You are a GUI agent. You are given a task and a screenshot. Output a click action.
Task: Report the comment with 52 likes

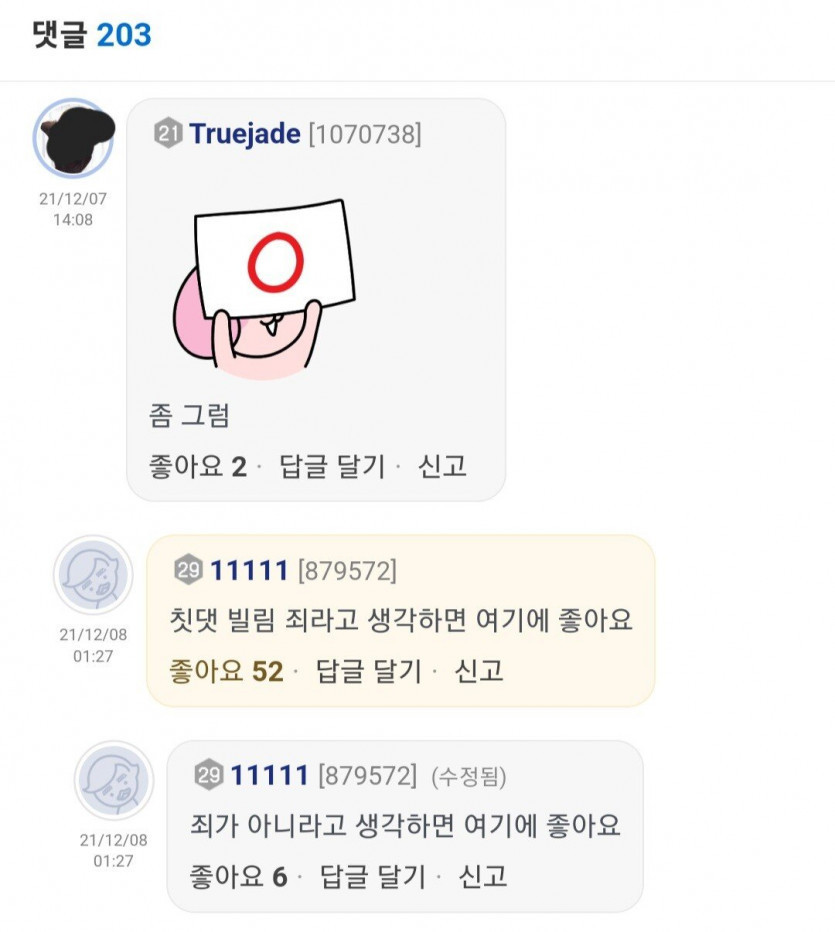[x=479, y=671]
